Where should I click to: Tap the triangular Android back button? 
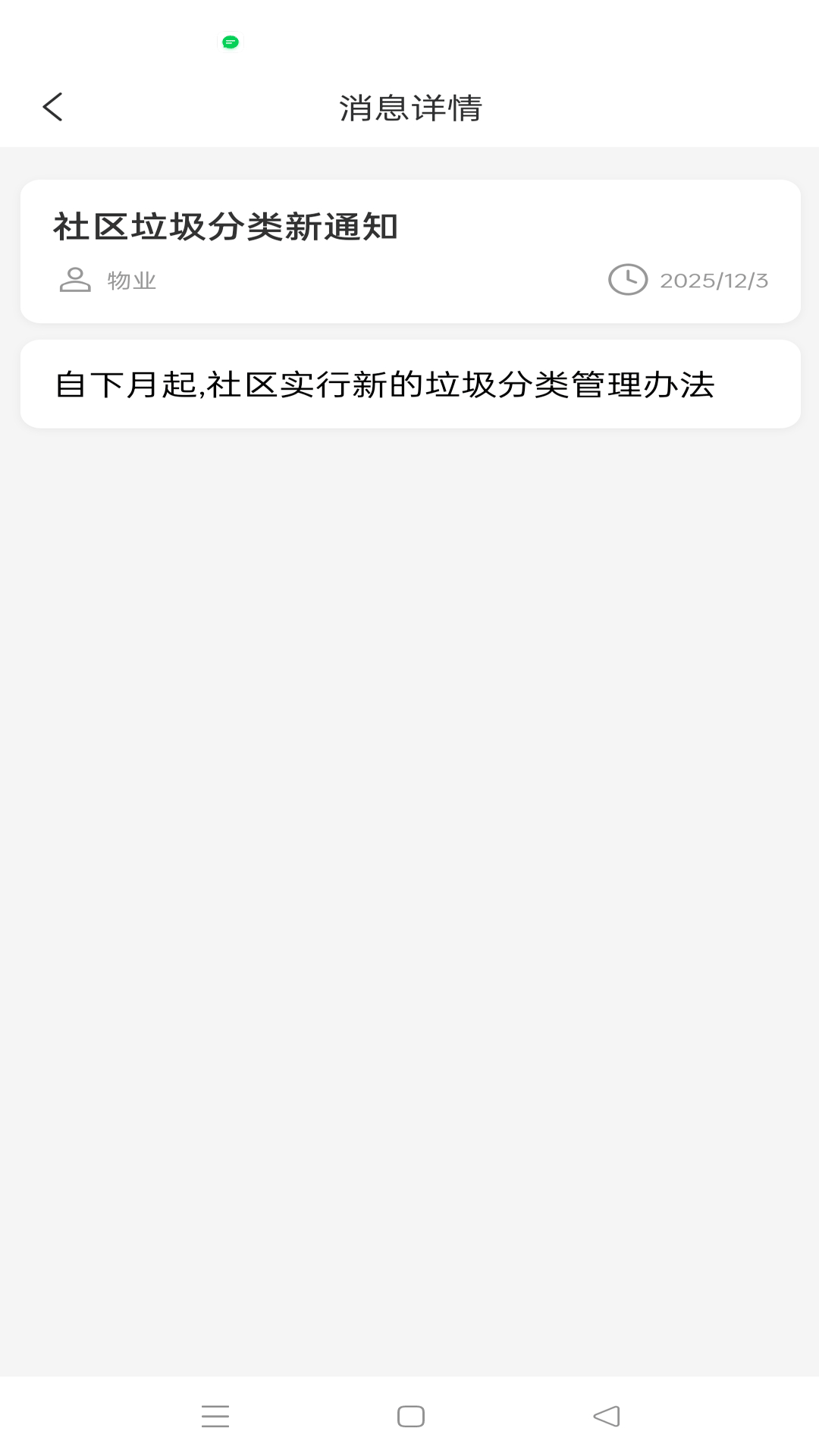pyautogui.click(x=604, y=1409)
